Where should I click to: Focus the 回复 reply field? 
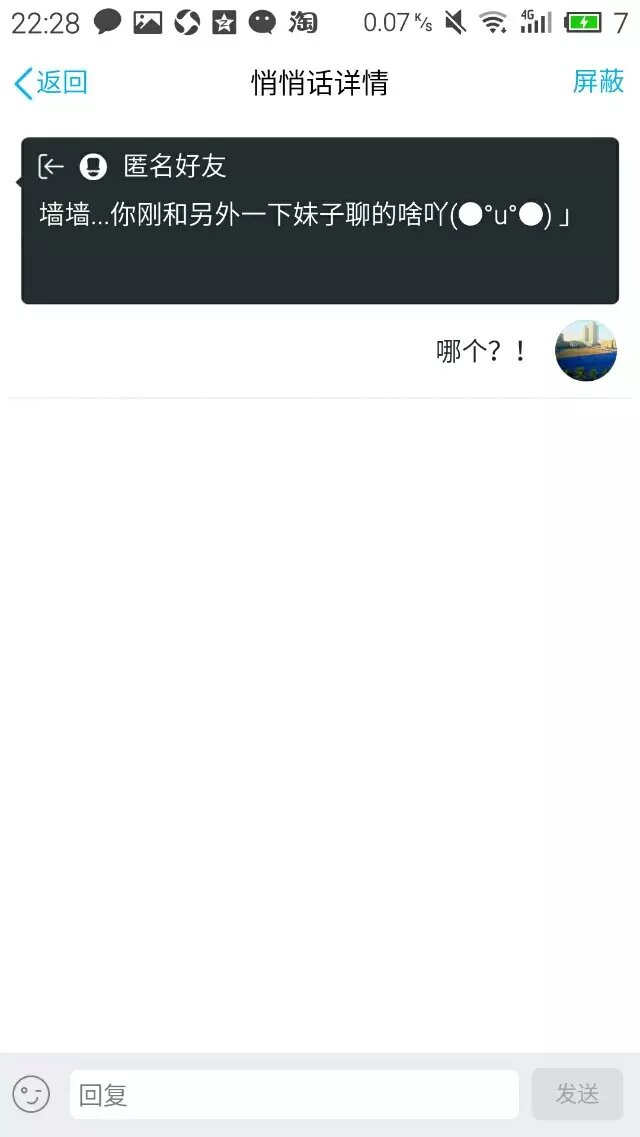pyautogui.click(x=294, y=1095)
